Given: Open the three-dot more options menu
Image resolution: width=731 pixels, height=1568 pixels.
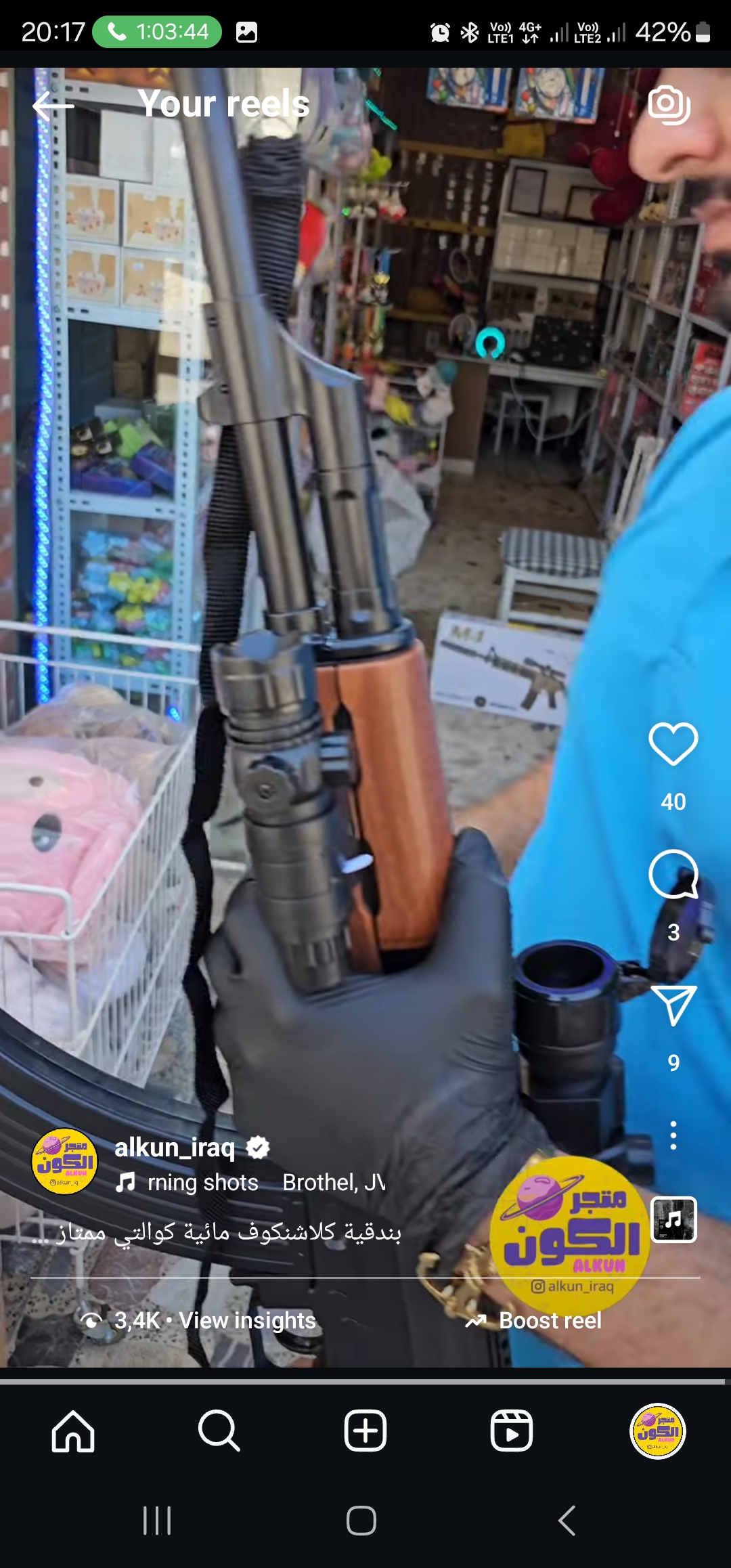Looking at the screenshot, I should pos(673,1135).
